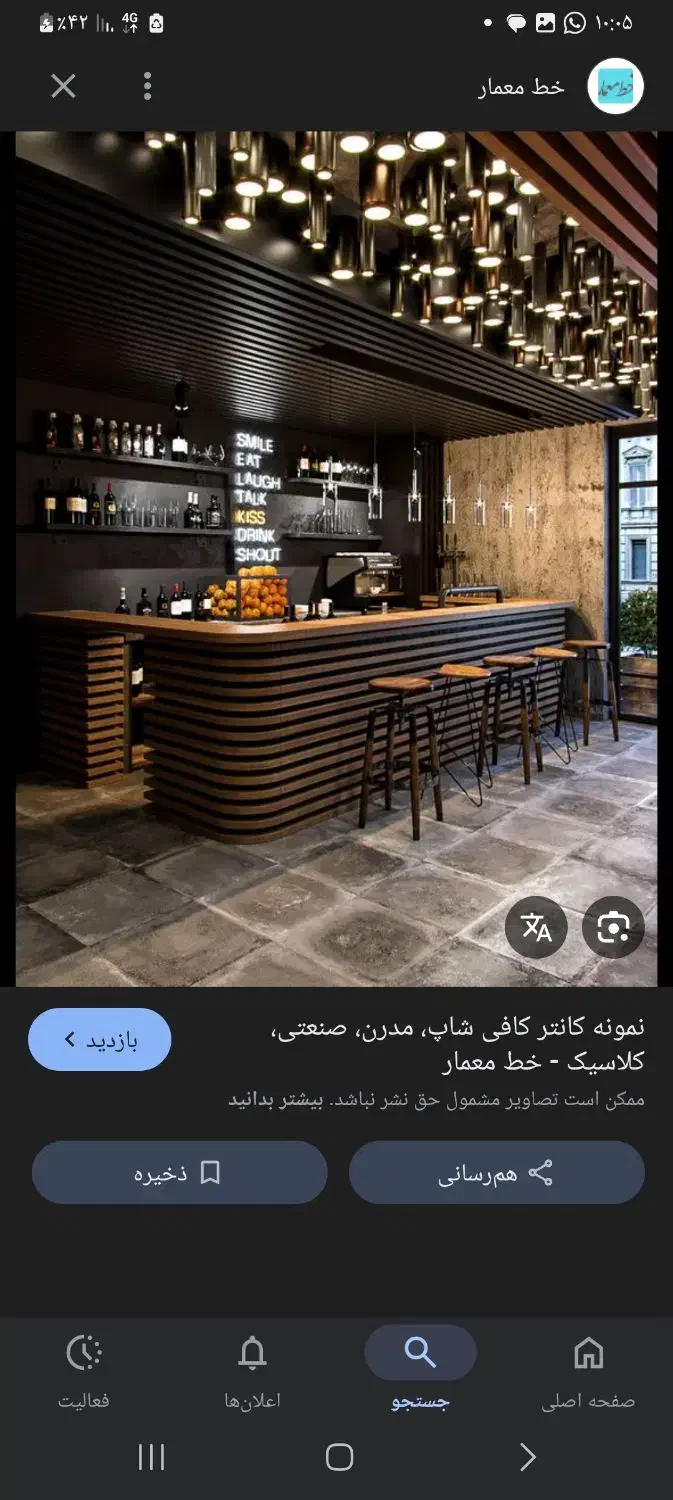The image size is (673, 1500).
Task: Close the image viewer
Action: click(63, 87)
